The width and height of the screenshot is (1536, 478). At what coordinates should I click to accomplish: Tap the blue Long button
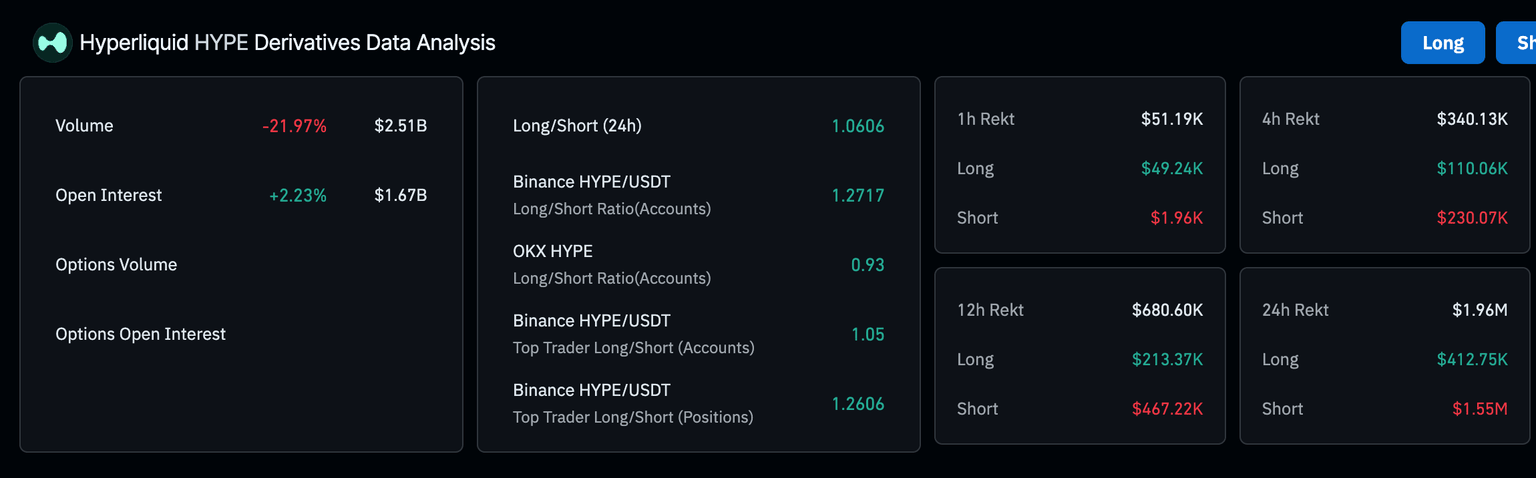click(1442, 43)
